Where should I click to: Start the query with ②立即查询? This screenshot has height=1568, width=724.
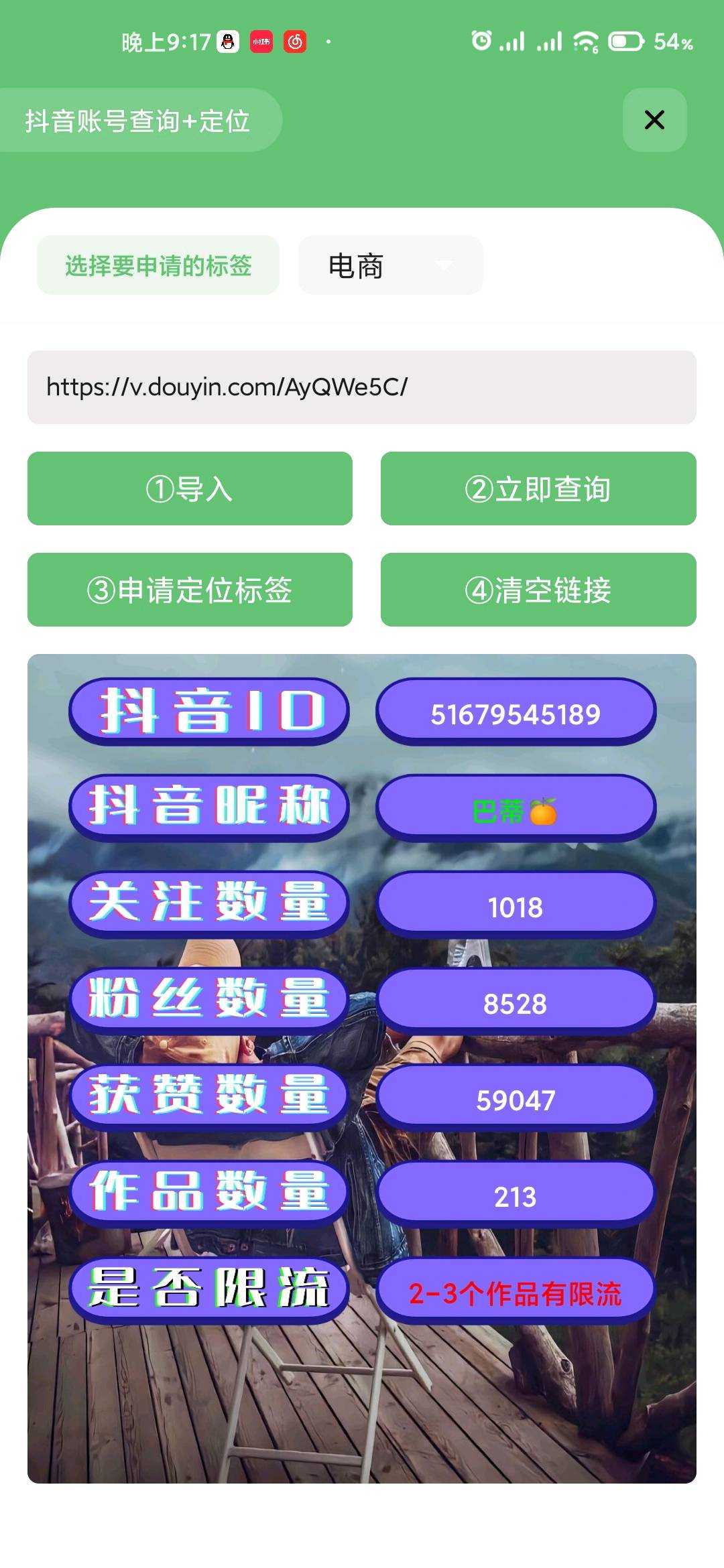tap(538, 488)
